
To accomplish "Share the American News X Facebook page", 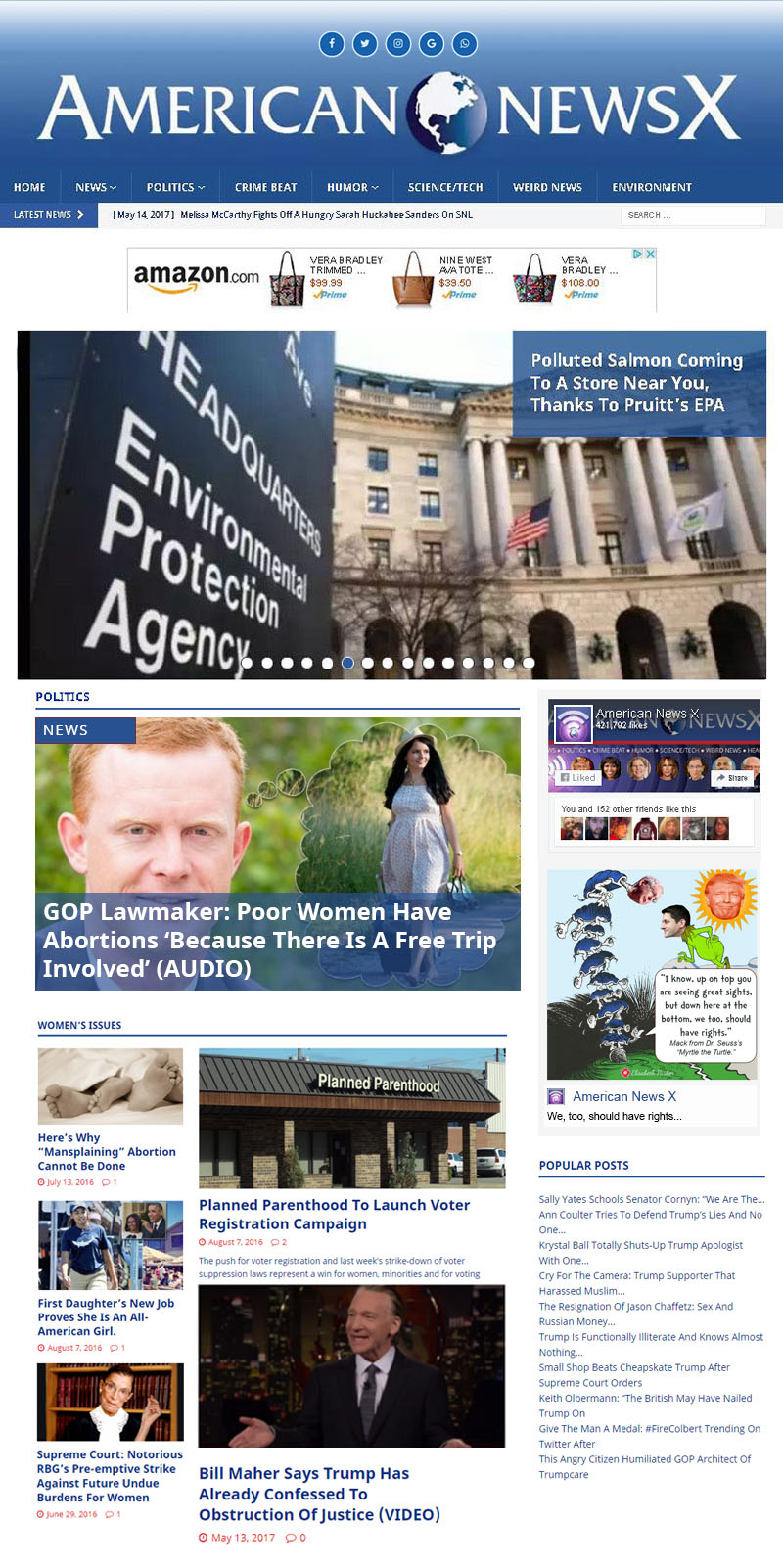I will click(732, 778).
